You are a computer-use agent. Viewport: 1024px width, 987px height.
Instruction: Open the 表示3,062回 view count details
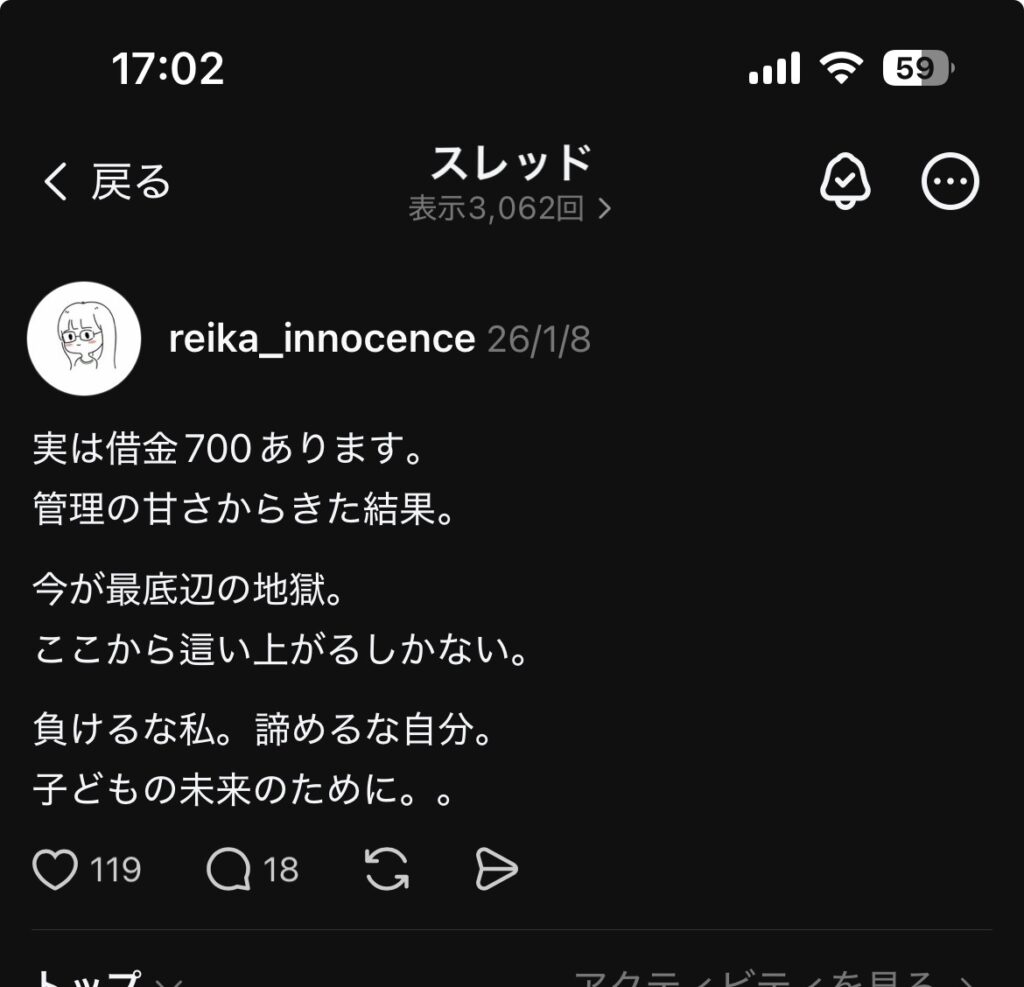coord(510,208)
